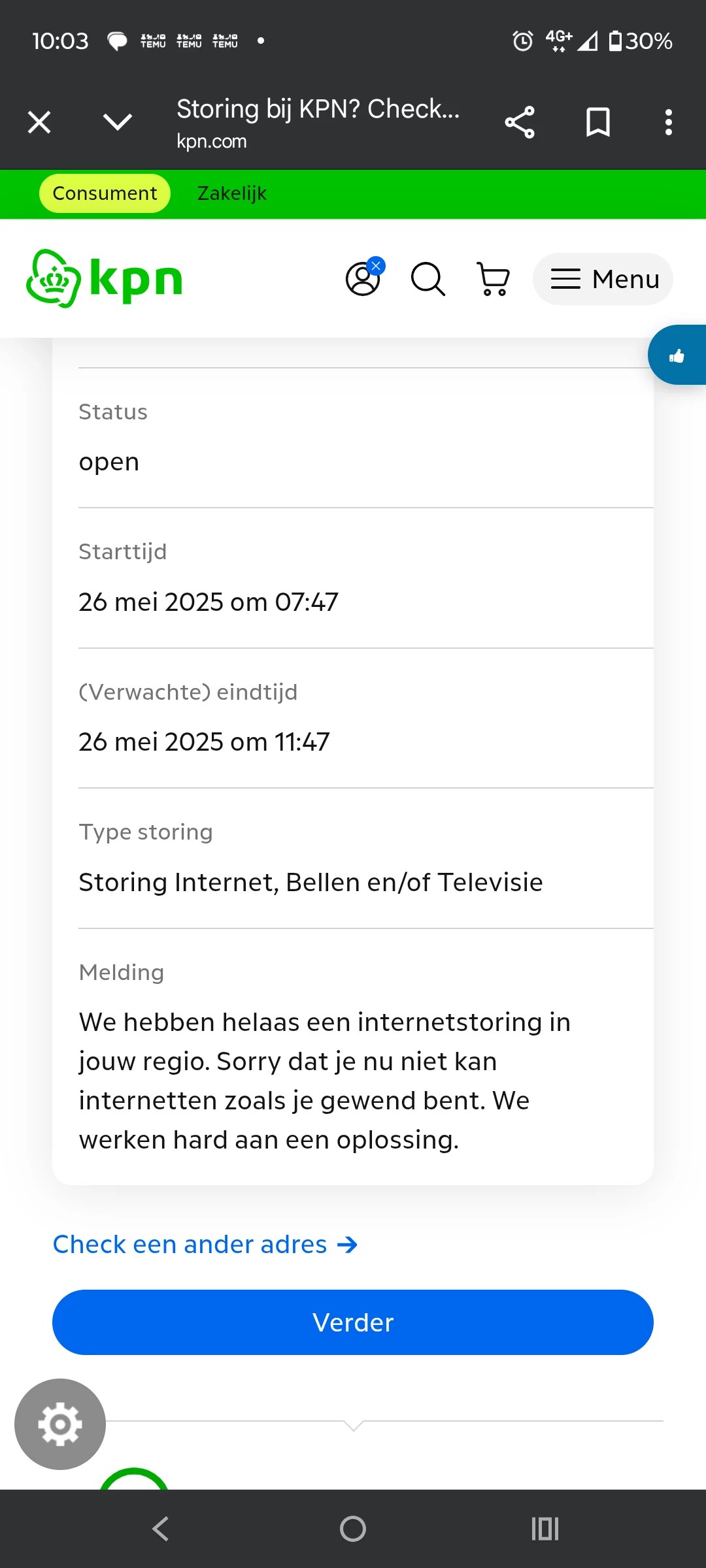Share the KPN storing page
Screen dimensions: 706x1568
520,122
